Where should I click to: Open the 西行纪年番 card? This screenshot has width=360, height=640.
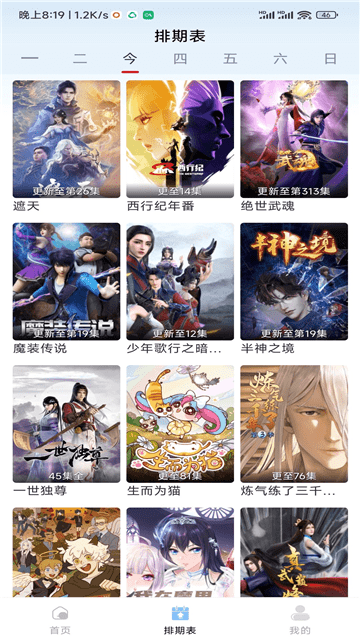[x=180, y=146]
